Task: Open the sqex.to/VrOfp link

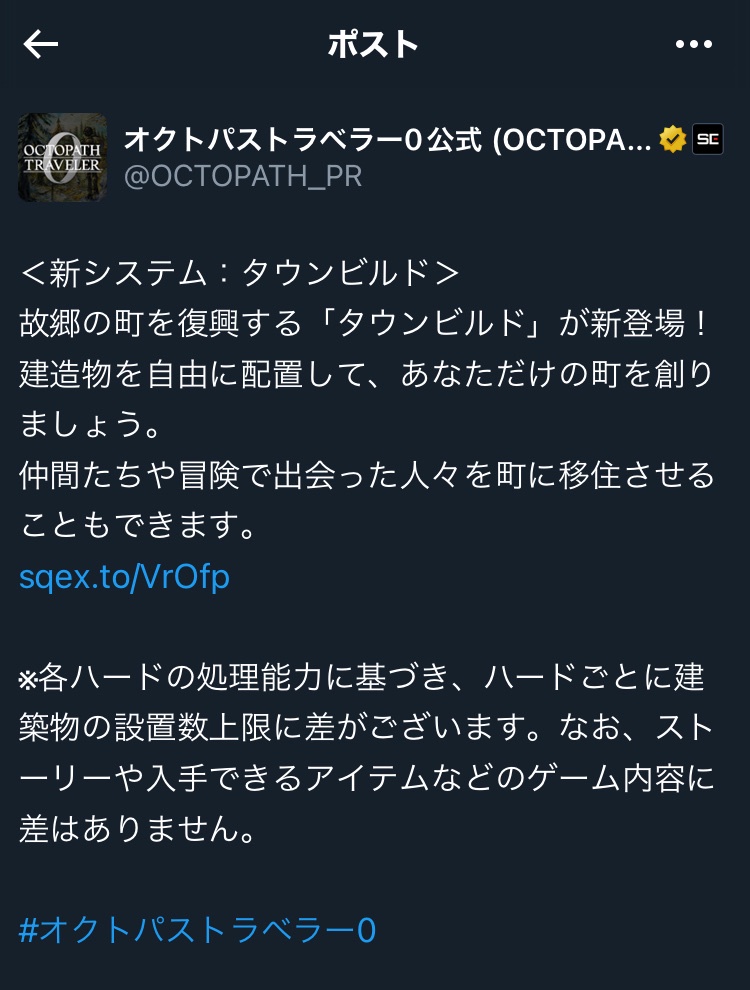Action: tap(124, 577)
